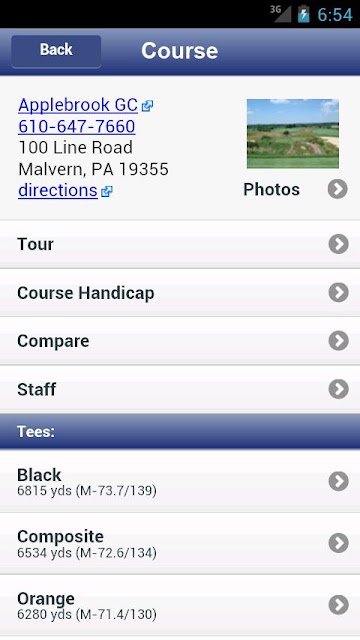Call the 610-647-7660 phone number
Screen dimensions: 360x640
tap(77, 126)
